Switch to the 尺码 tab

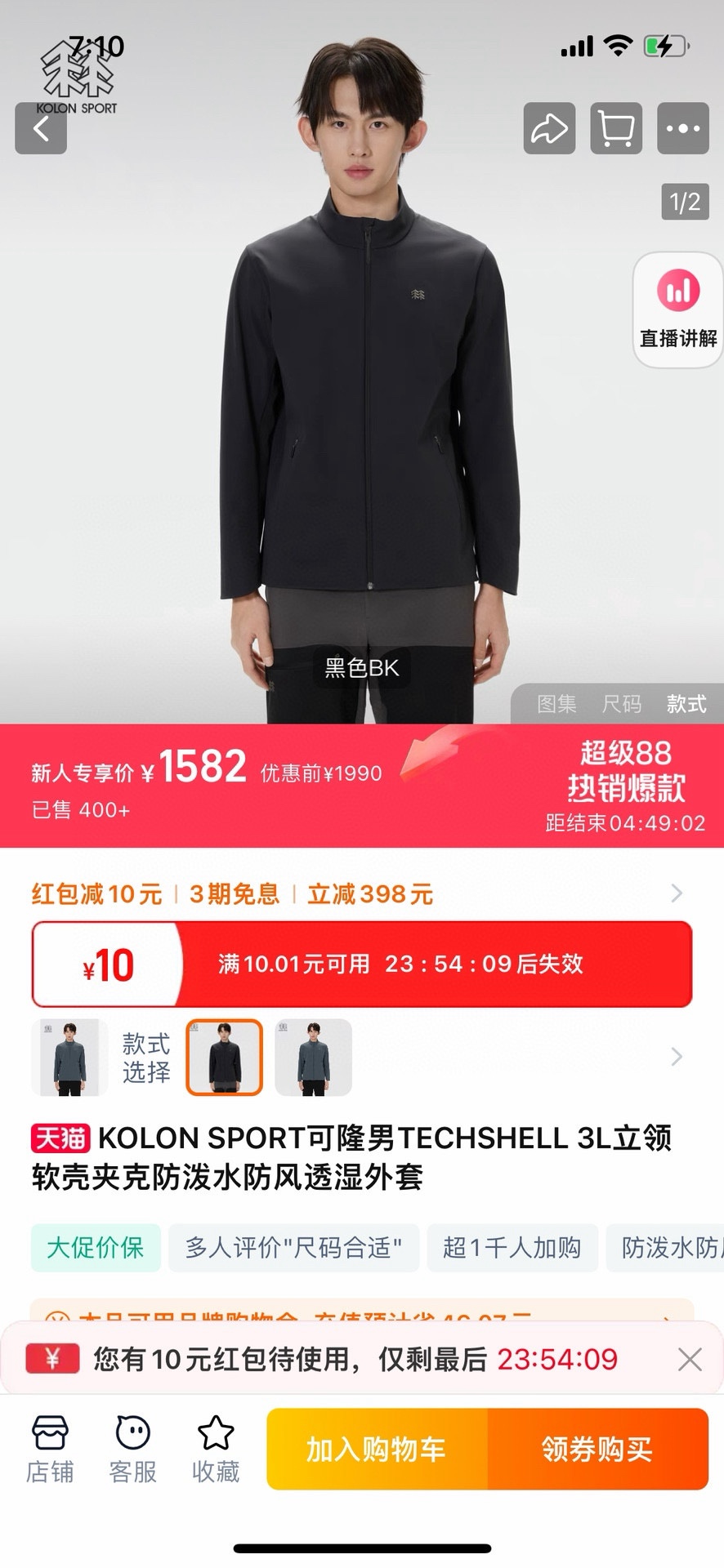(622, 704)
